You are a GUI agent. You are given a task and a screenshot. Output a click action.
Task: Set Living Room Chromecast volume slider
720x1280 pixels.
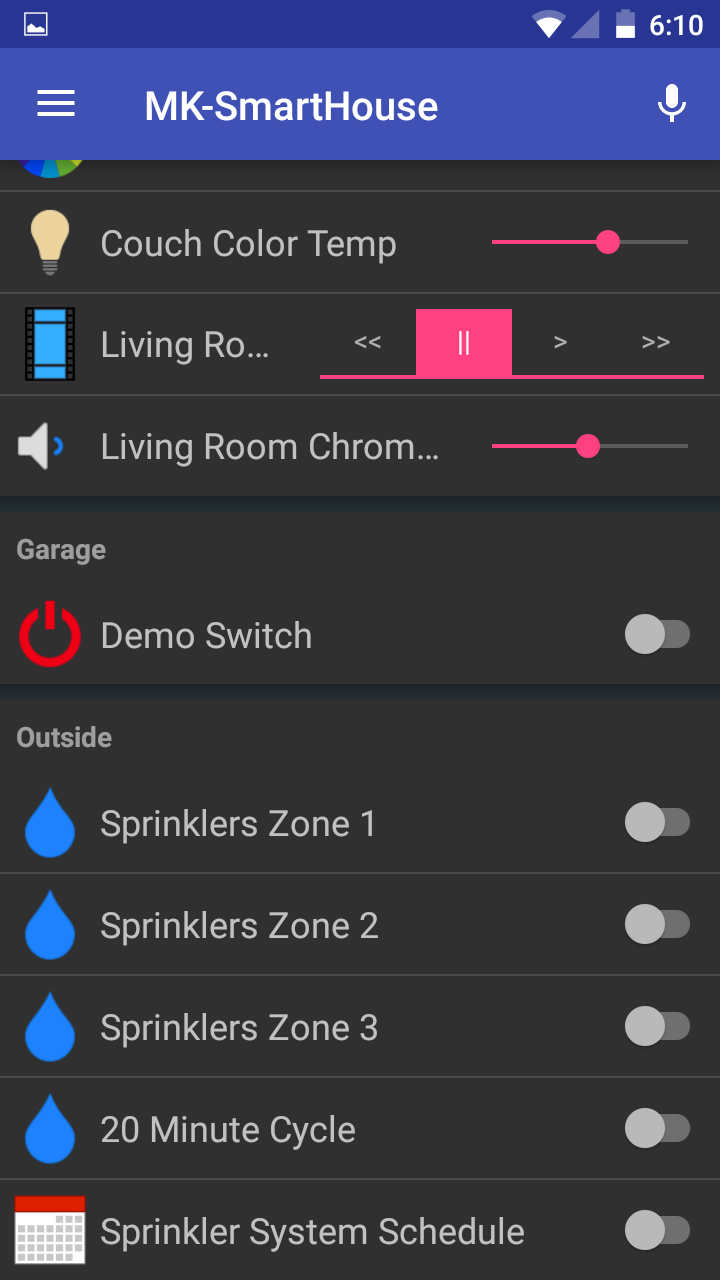[x=590, y=446]
